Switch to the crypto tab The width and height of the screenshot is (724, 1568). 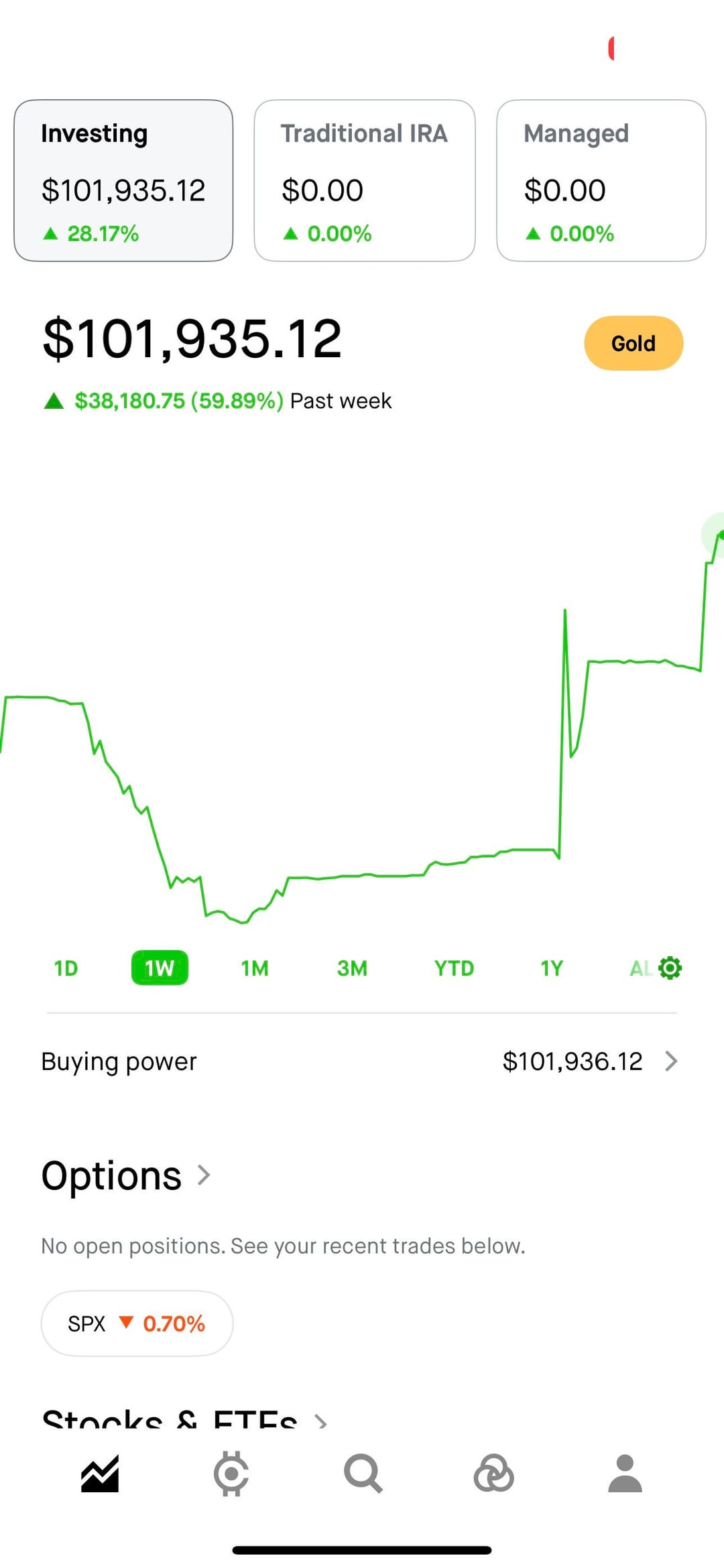(x=231, y=1474)
